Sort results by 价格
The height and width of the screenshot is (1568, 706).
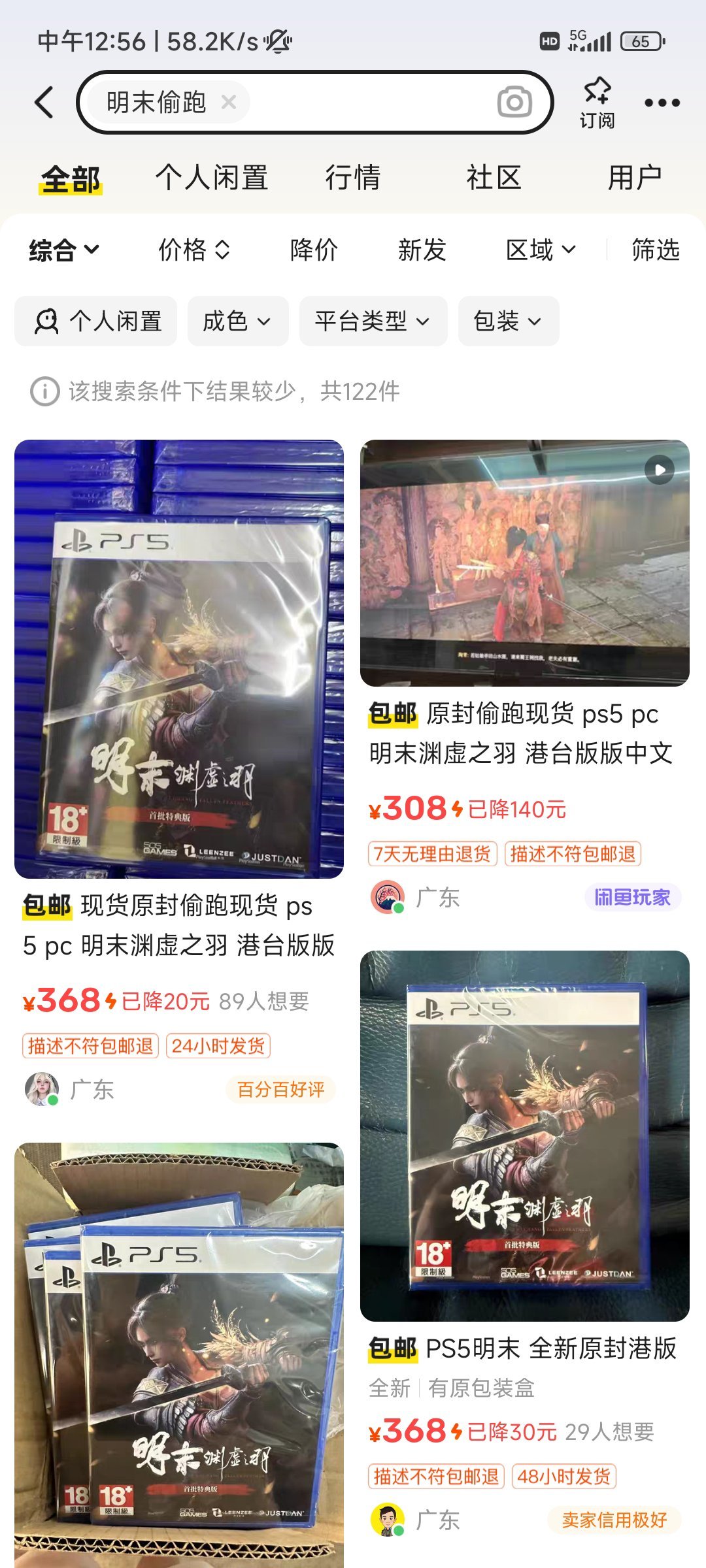[x=193, y=250]
